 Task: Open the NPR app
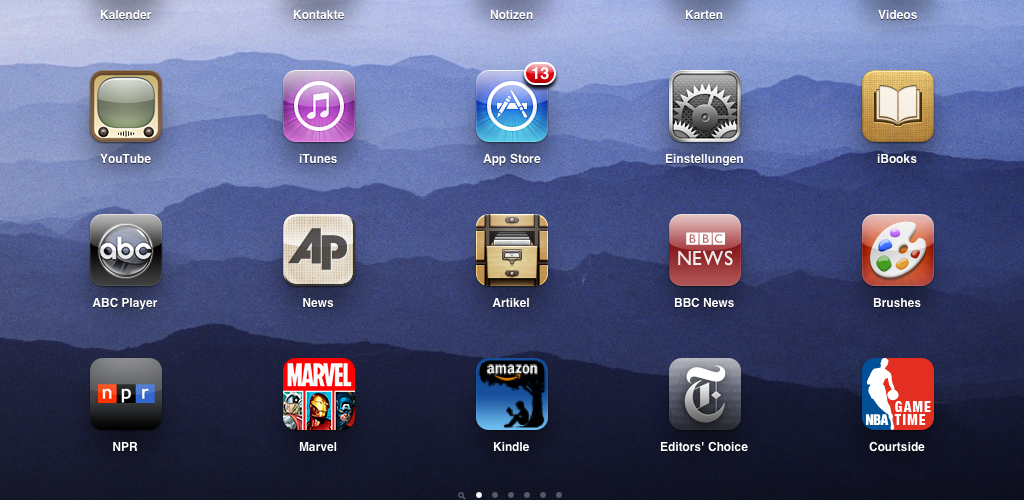point(126,394)
